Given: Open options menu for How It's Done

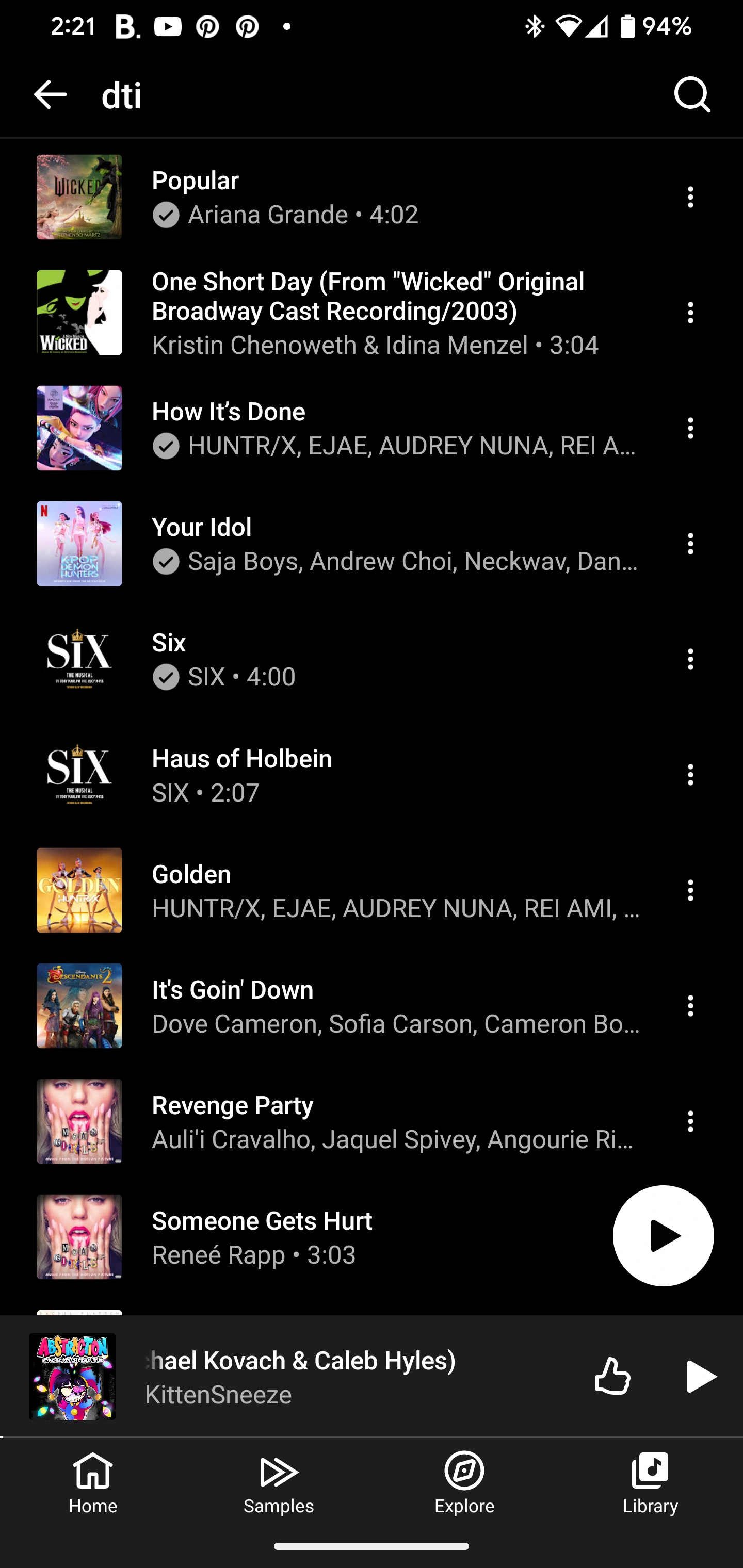Looking at the screenshot, I should (690, 428).
